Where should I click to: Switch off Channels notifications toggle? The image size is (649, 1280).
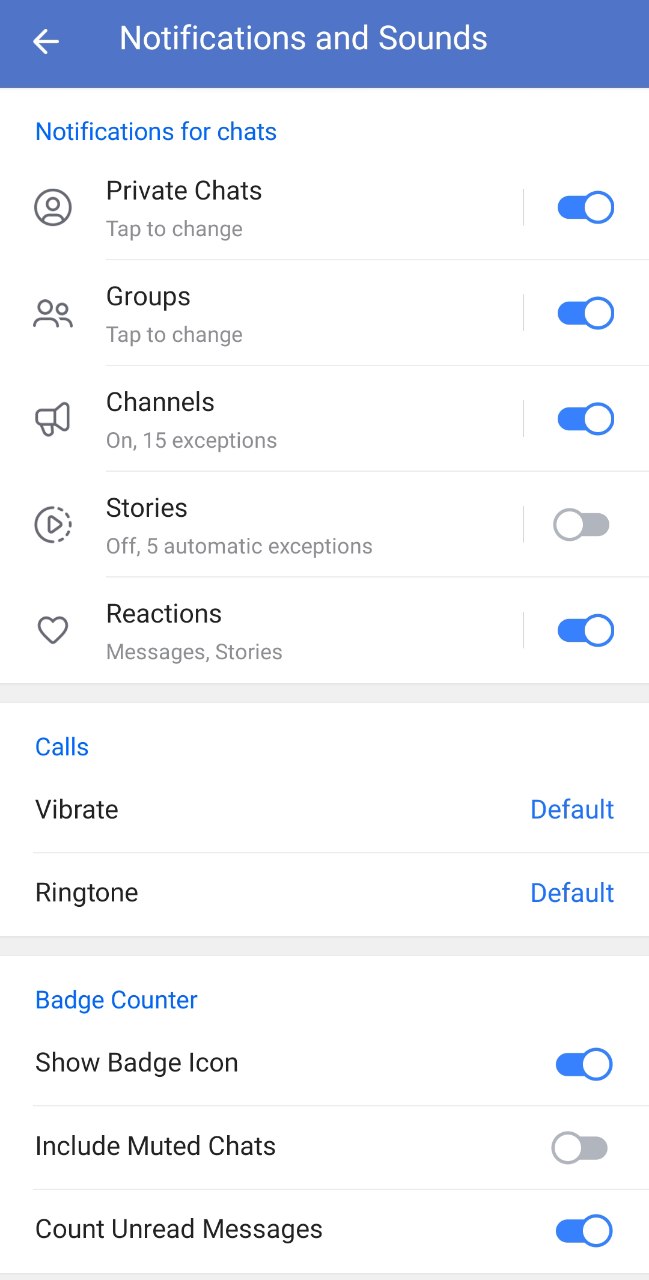click(x=585, y=420)
